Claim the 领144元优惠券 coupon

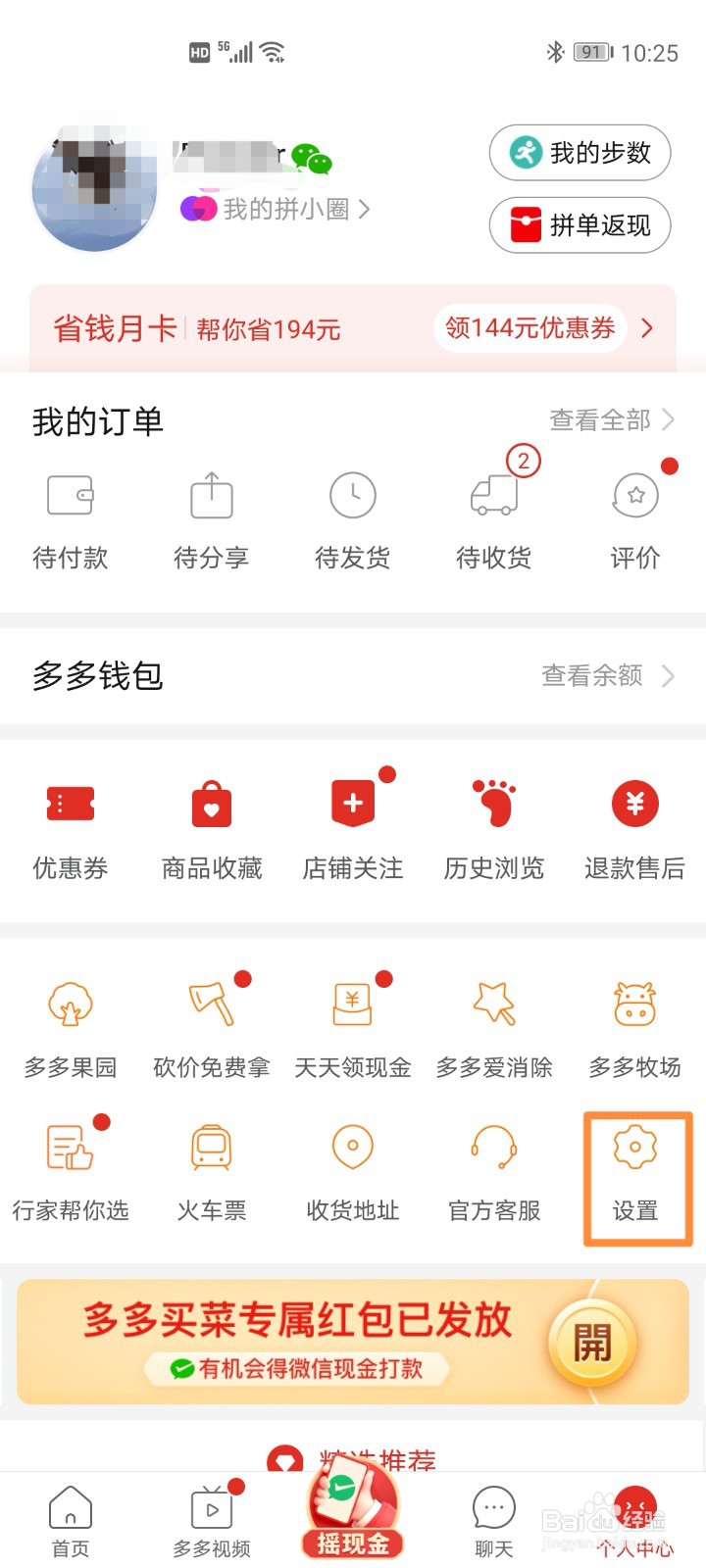[x=530, y=327]
